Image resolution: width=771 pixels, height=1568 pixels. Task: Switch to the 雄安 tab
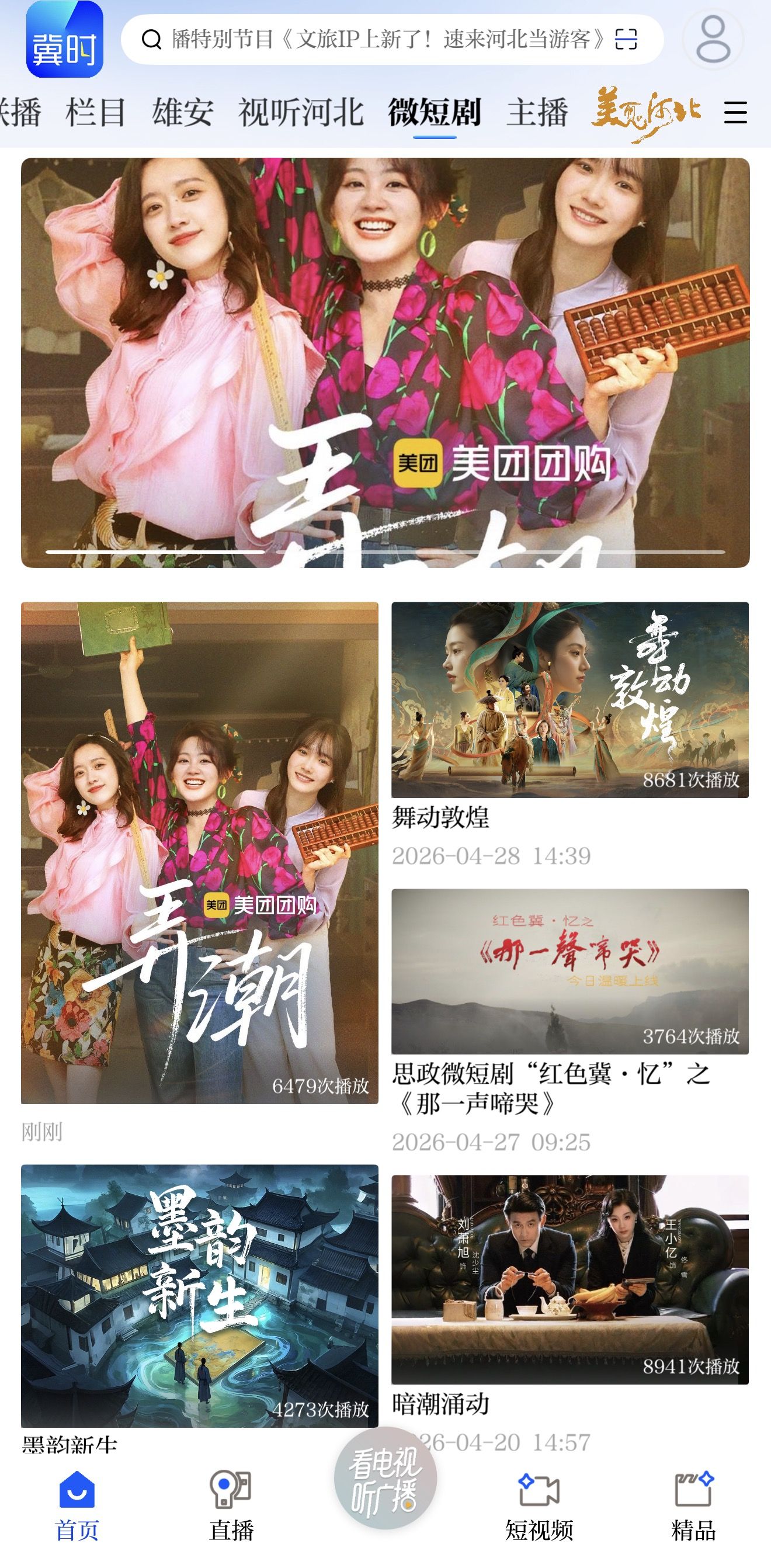click(183, 113)
